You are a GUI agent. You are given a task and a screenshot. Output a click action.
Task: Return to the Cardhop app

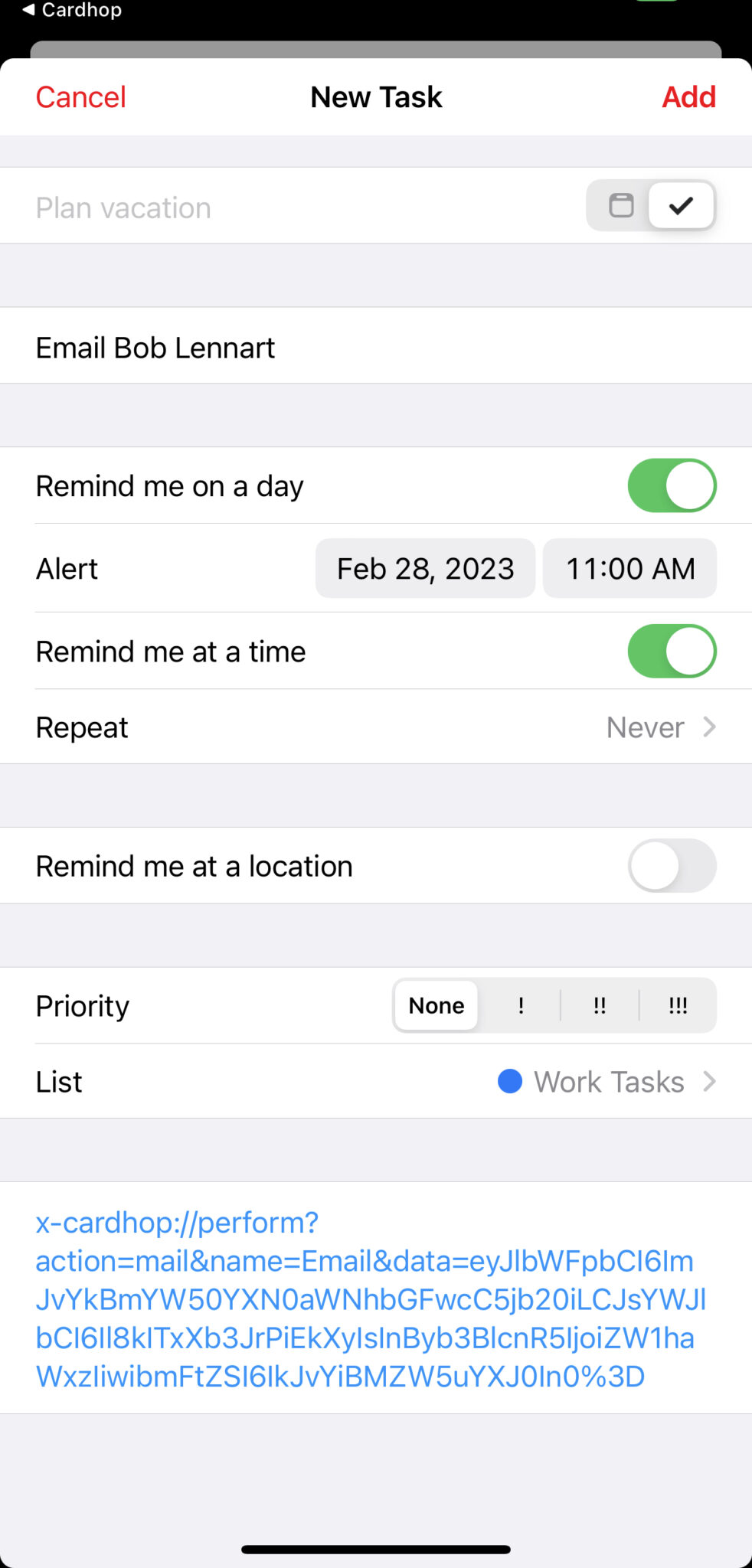[73, 10]
